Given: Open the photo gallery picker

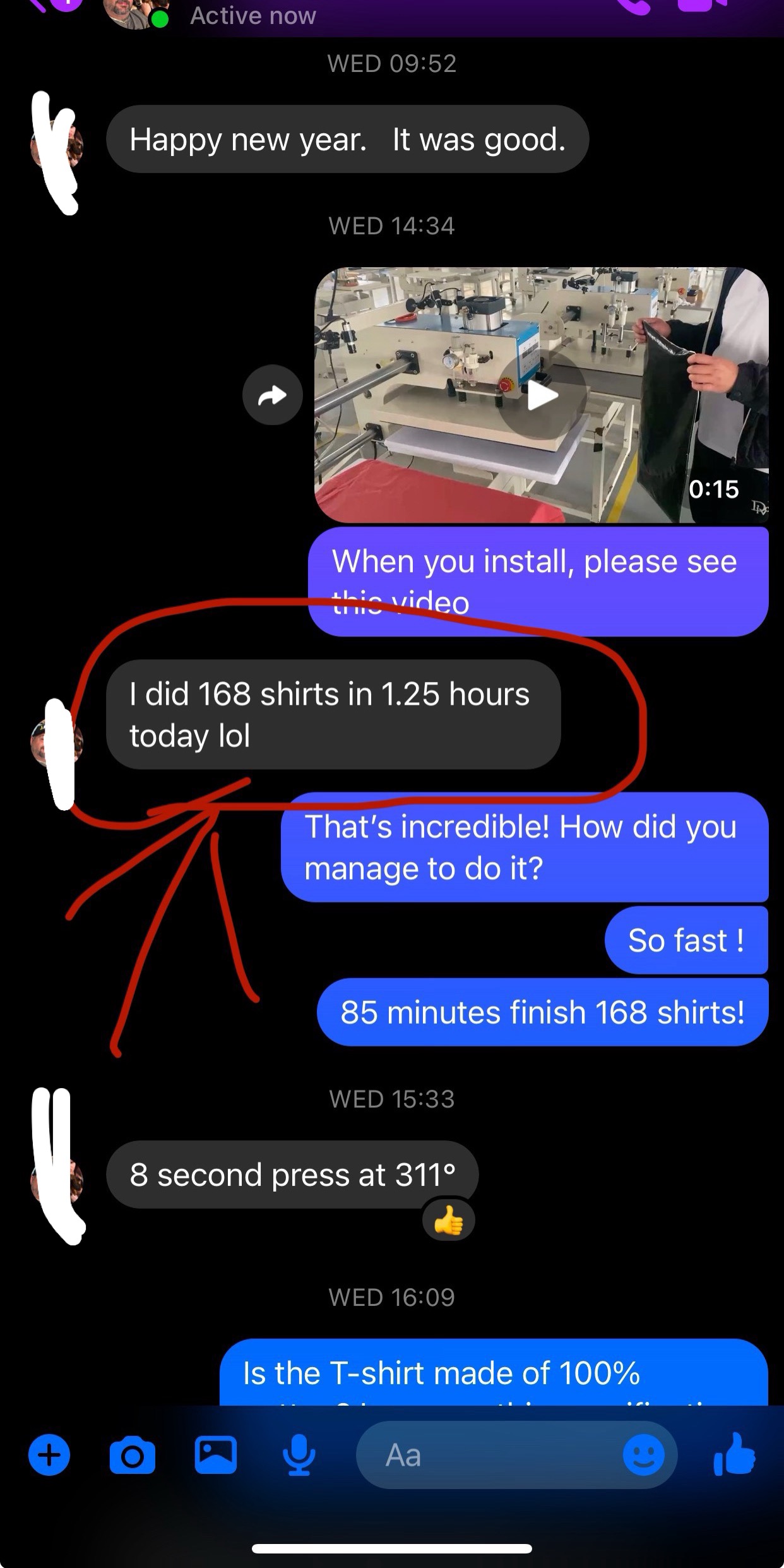Looking at the screenshot, I should 216,1455.
